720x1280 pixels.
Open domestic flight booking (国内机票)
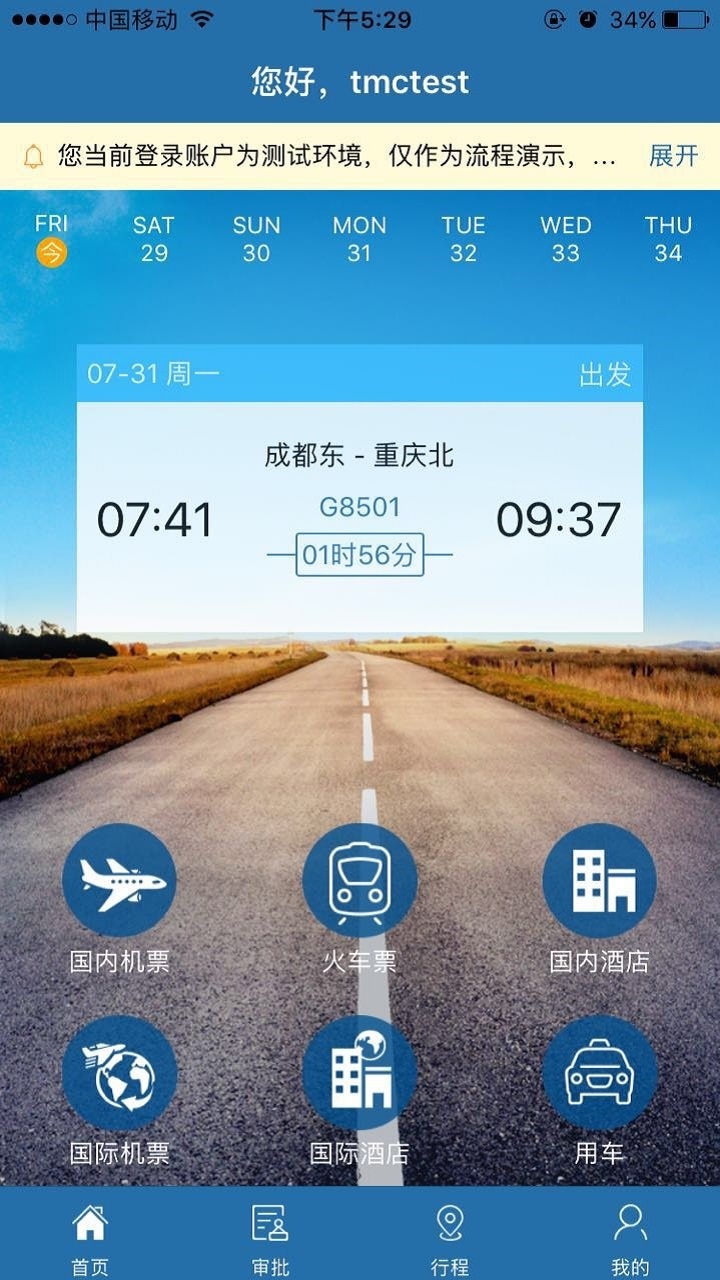[120, 880]
